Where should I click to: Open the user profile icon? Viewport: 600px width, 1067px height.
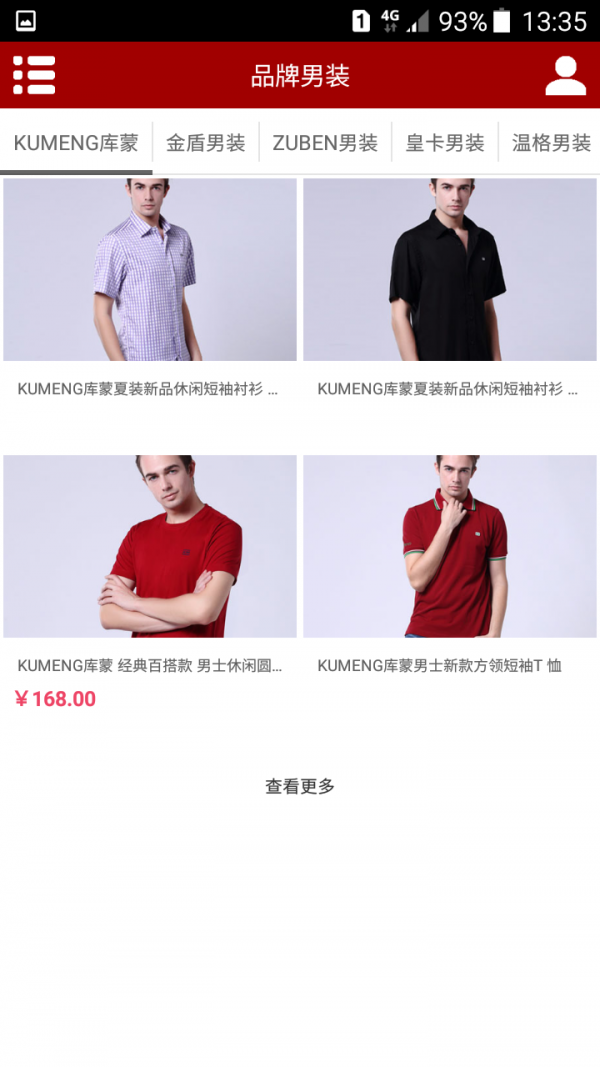coord(565,76)
